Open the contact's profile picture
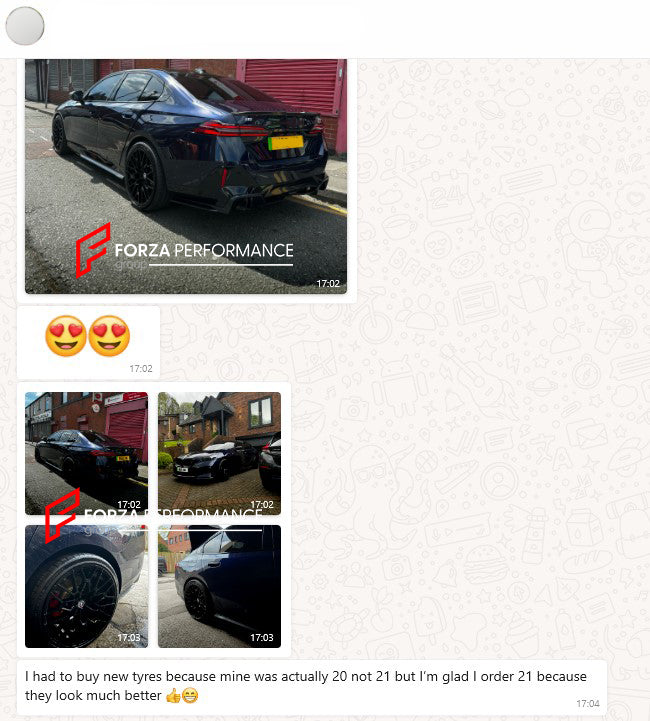The height and width of the screenshot is (721, 650). [x=25, y=26]
